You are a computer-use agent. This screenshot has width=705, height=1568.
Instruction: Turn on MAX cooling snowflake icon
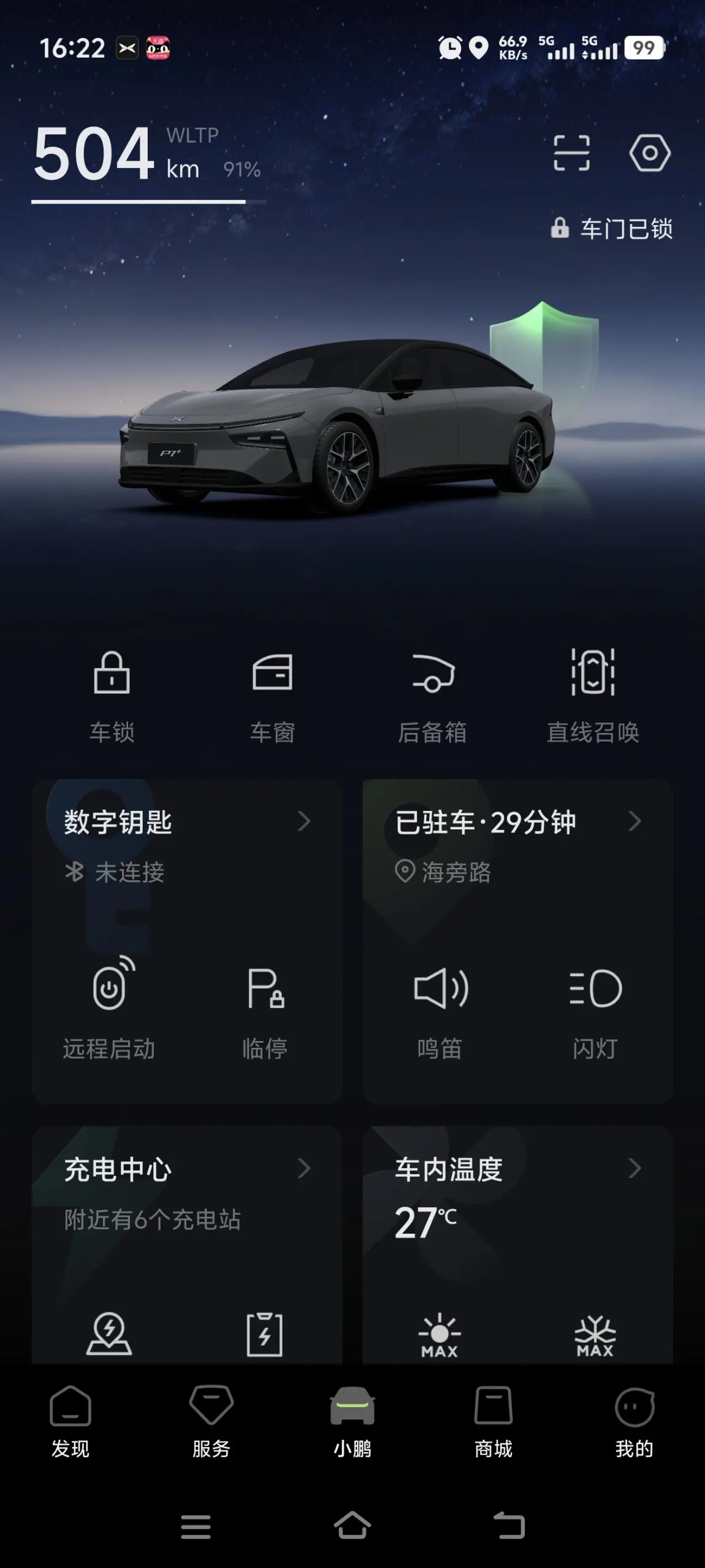[x=595, y=1335]
